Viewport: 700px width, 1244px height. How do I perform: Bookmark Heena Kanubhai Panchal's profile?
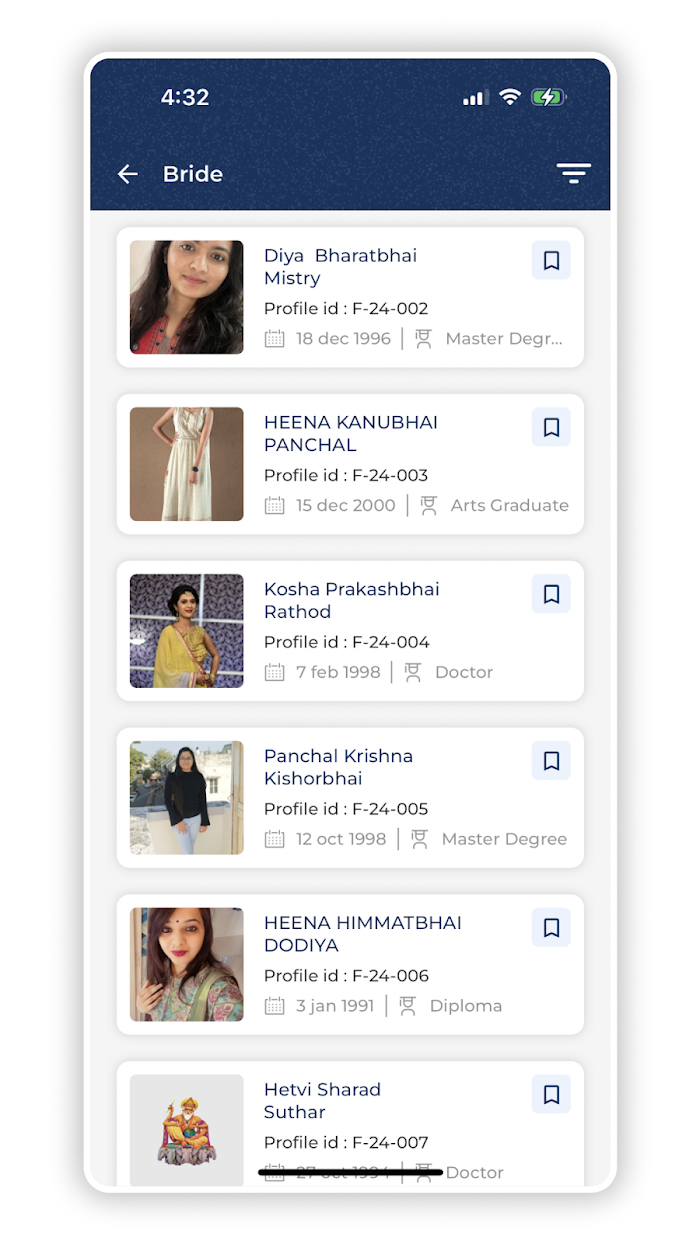pyautogui.click(x=551, y=428)
